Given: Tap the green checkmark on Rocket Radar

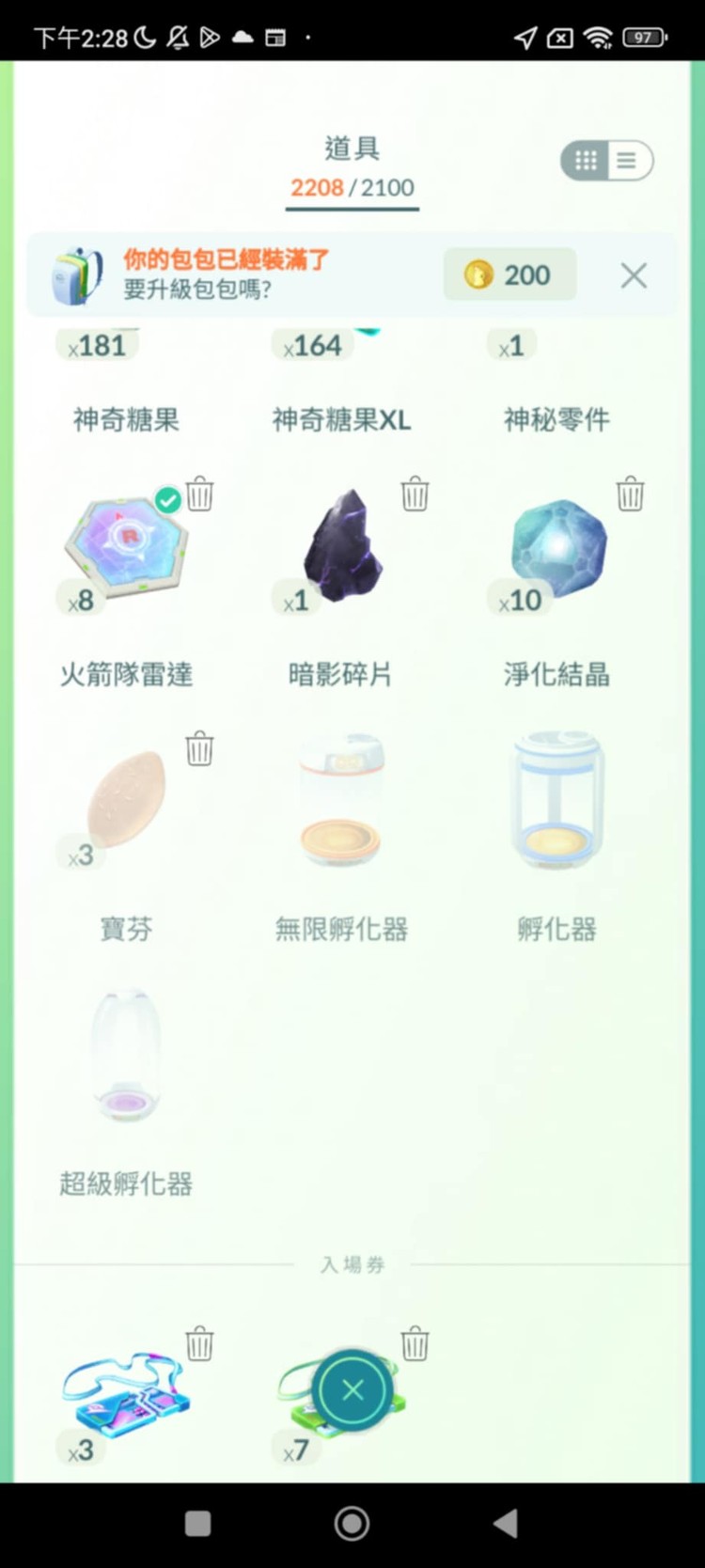Looking at the screenshot, I should pos(166,499).
